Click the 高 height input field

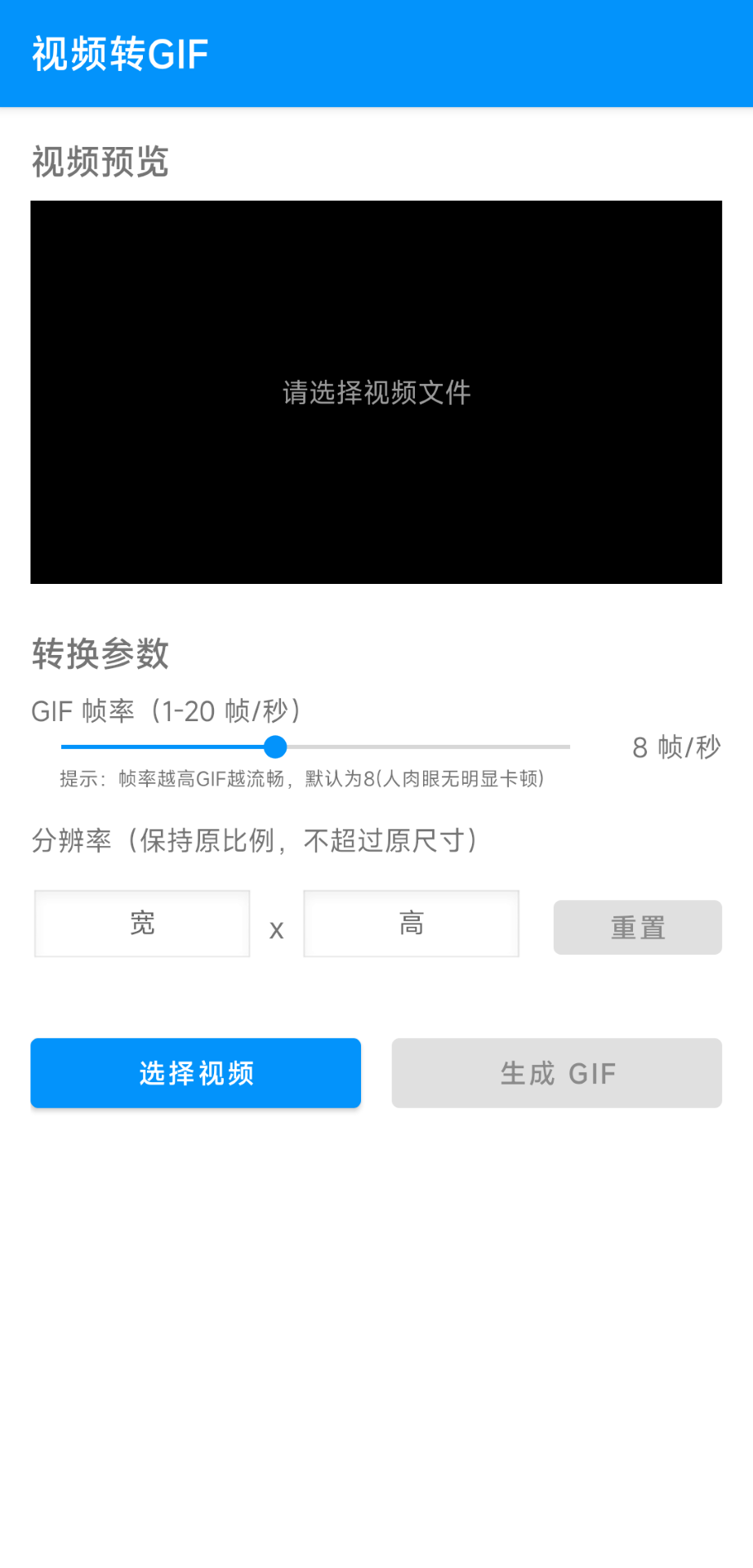tap(411, 923)
